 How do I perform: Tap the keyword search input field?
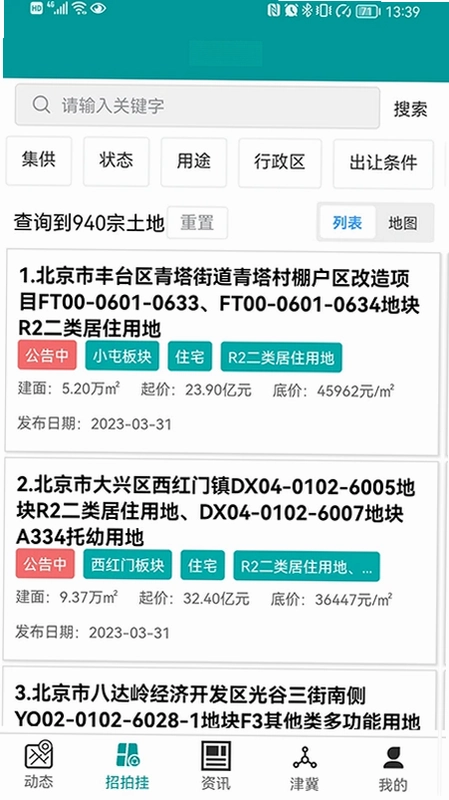pyautogui.click(x=197, y=106)
